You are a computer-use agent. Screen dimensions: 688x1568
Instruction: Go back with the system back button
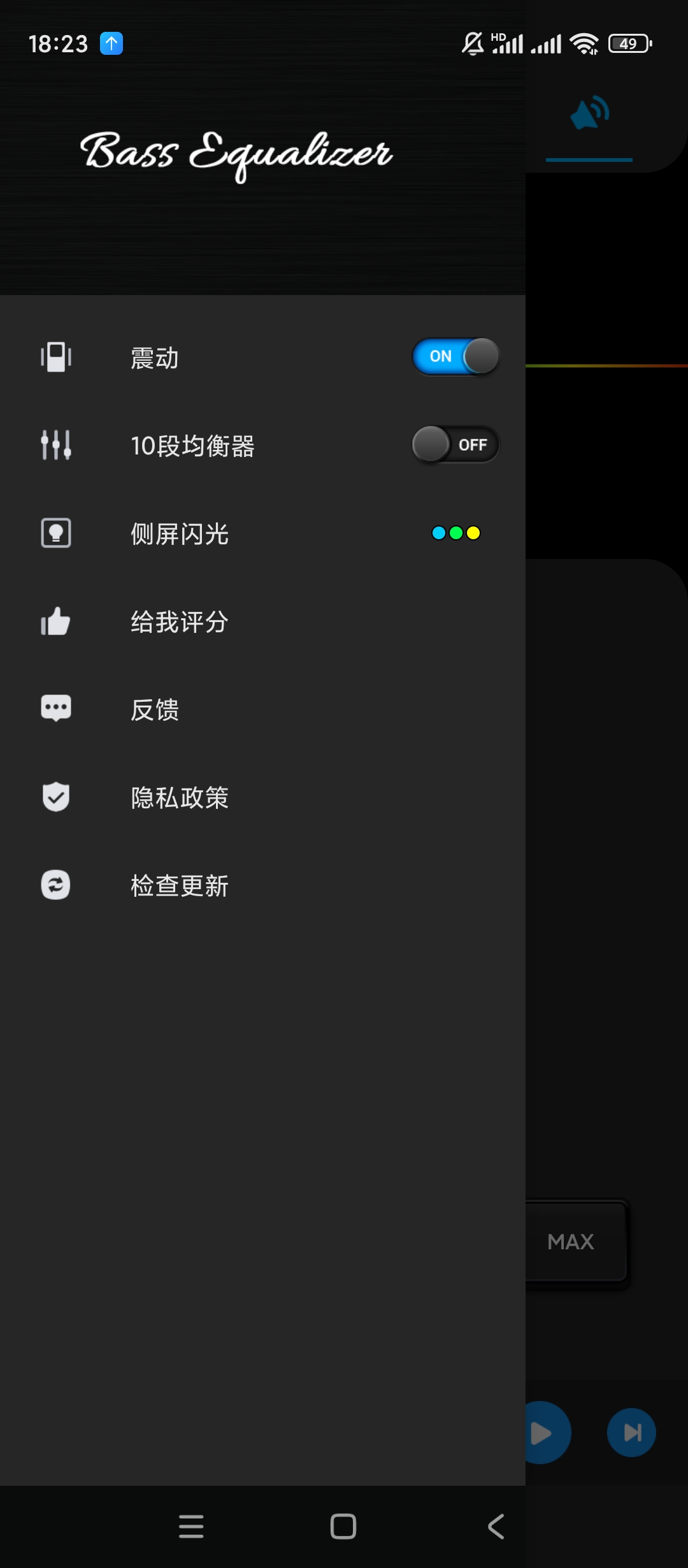tap(496, 1527)
